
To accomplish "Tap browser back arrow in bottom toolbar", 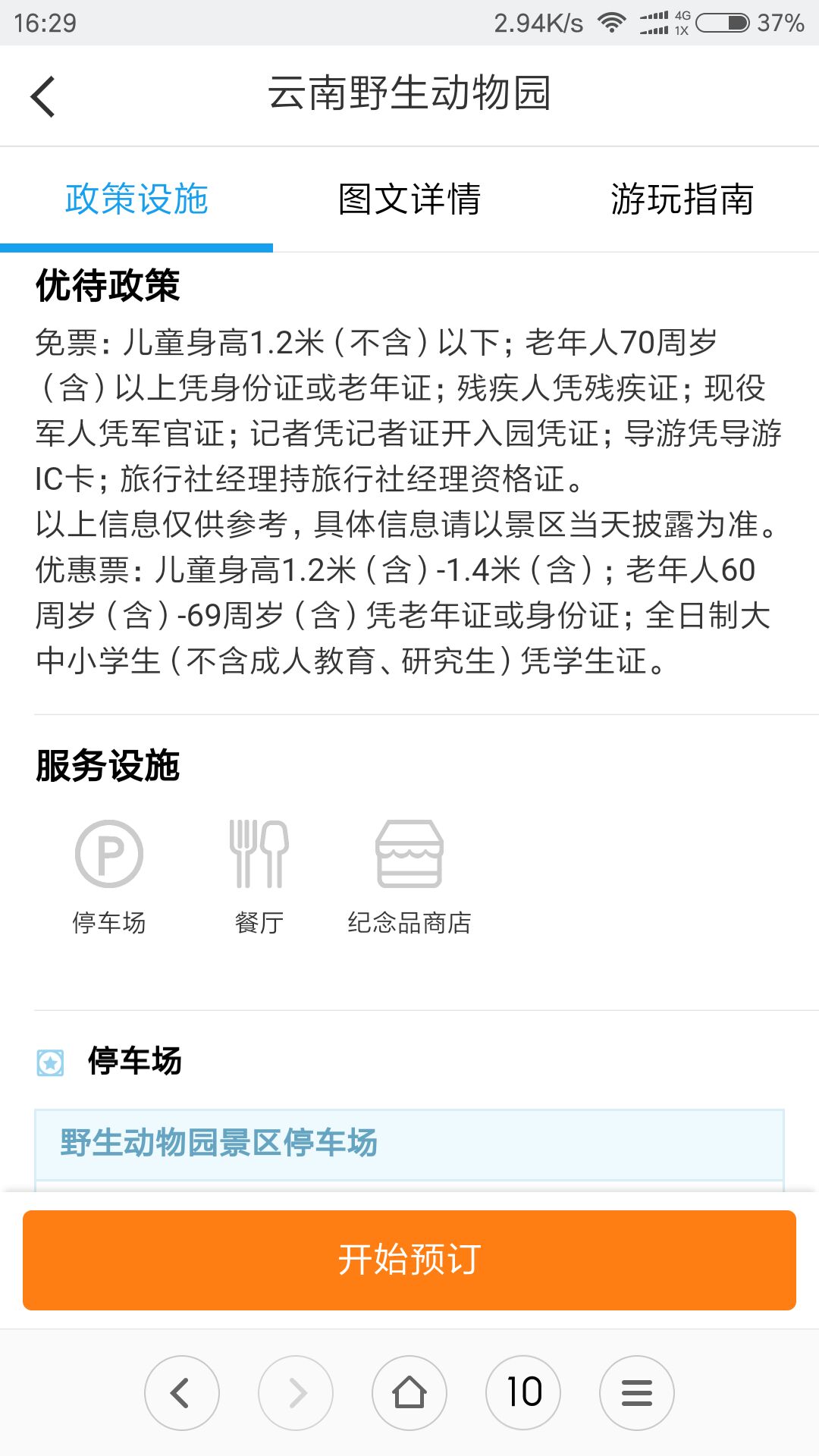I will click(x=182, y=1393).
